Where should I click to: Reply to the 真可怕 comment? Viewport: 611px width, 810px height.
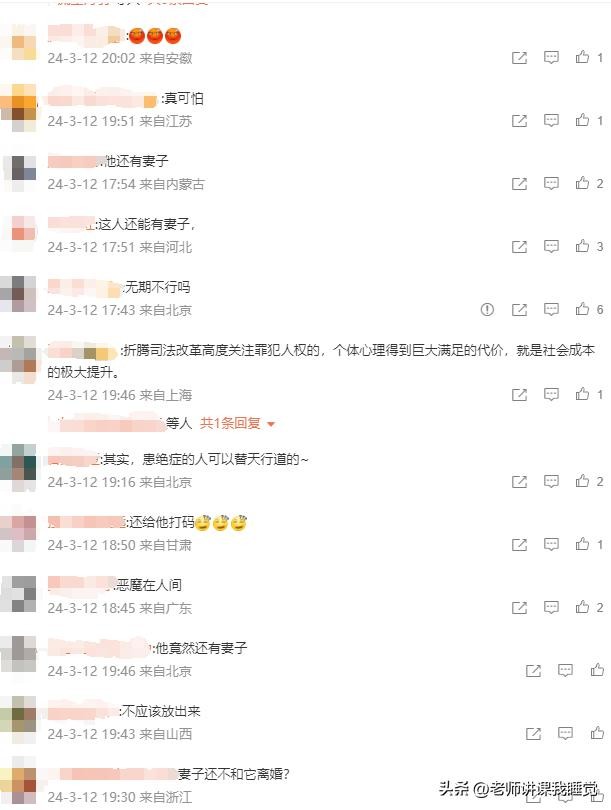pos(551,121)
